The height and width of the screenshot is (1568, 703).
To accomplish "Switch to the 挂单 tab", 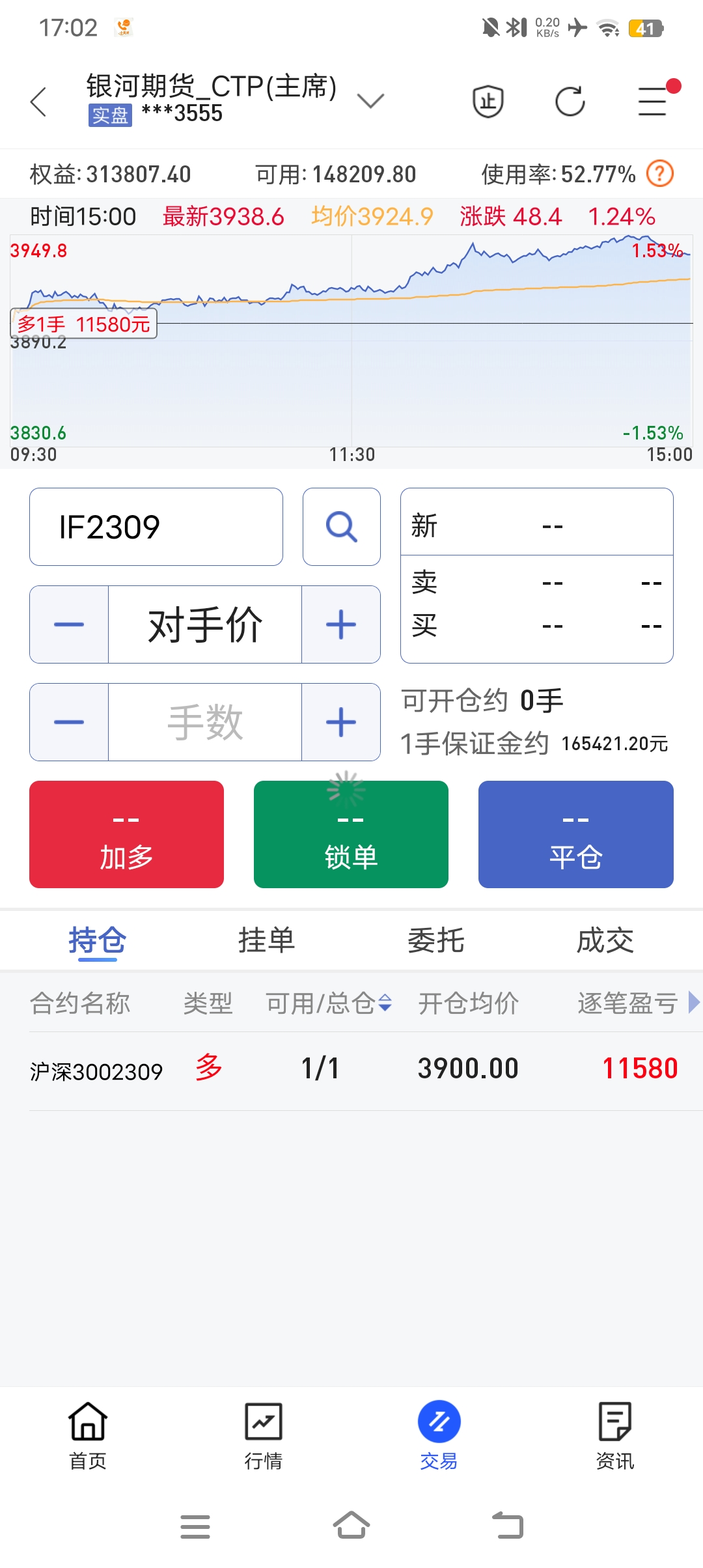I will 266,941.
